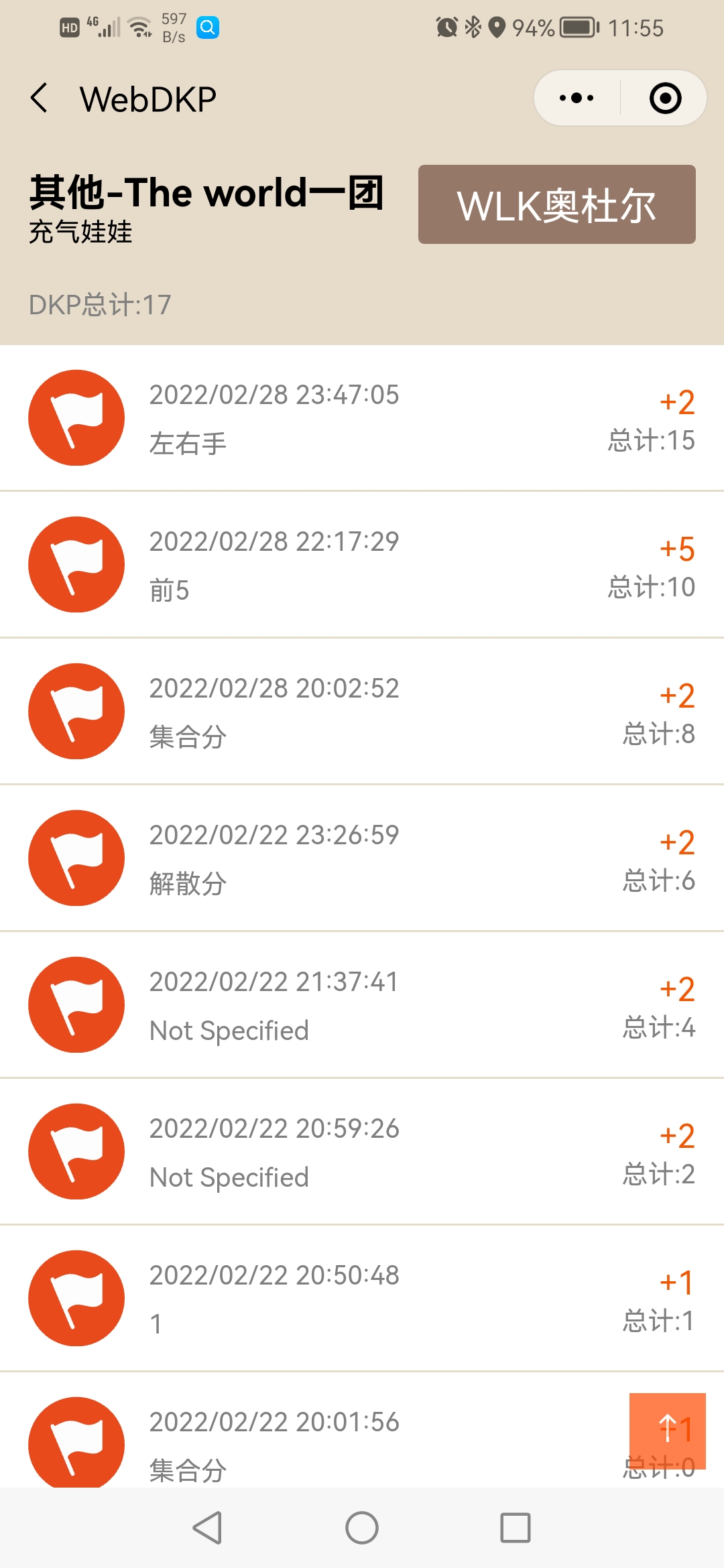This screenshot has height=1568, width=724.
Task: Expand details of the 左右手 record
Action: pyautogui.click(x=362, y=417)
